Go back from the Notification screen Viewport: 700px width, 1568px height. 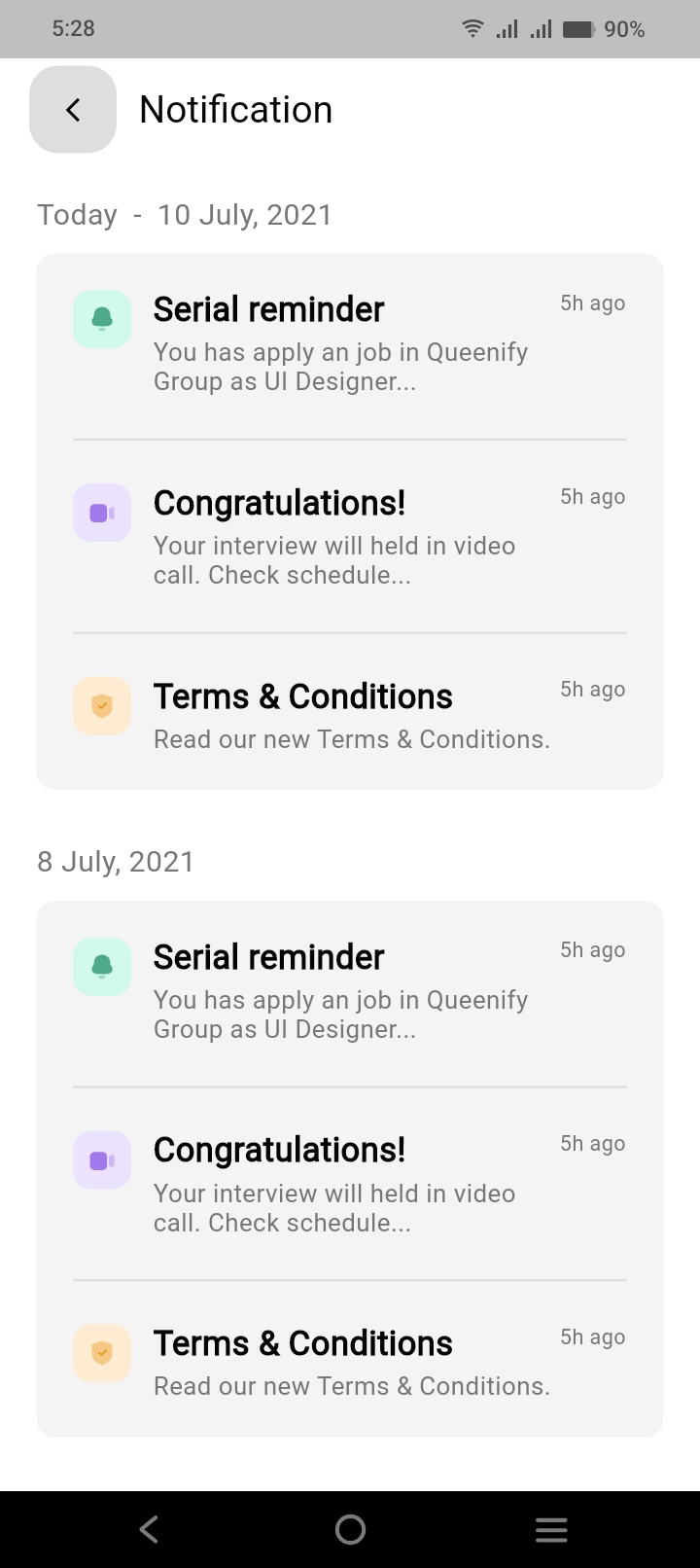point(73,110)
